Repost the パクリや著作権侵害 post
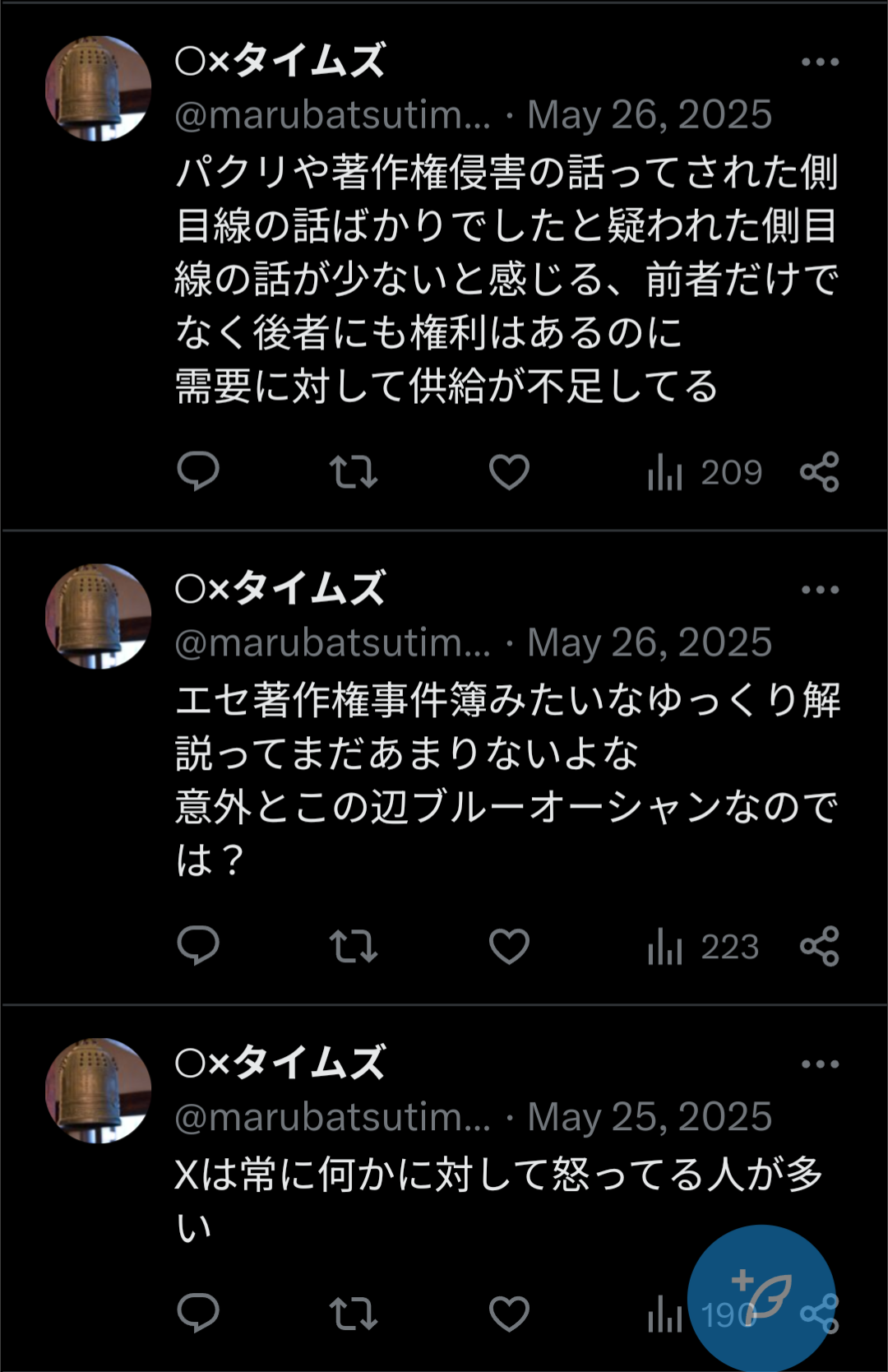888x1372 pixels. coord(354,472)
